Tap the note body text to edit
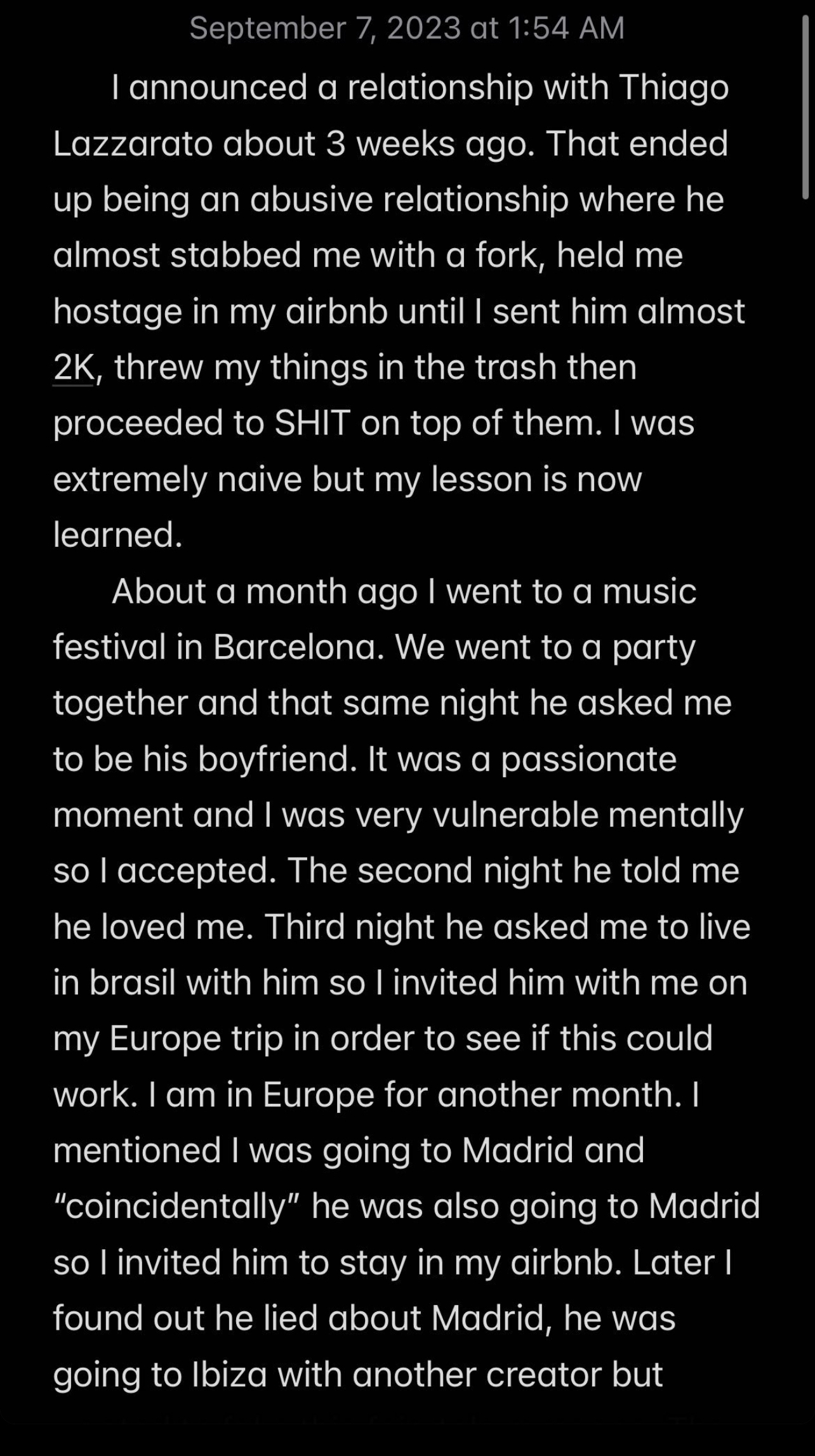 pos(406,731)
